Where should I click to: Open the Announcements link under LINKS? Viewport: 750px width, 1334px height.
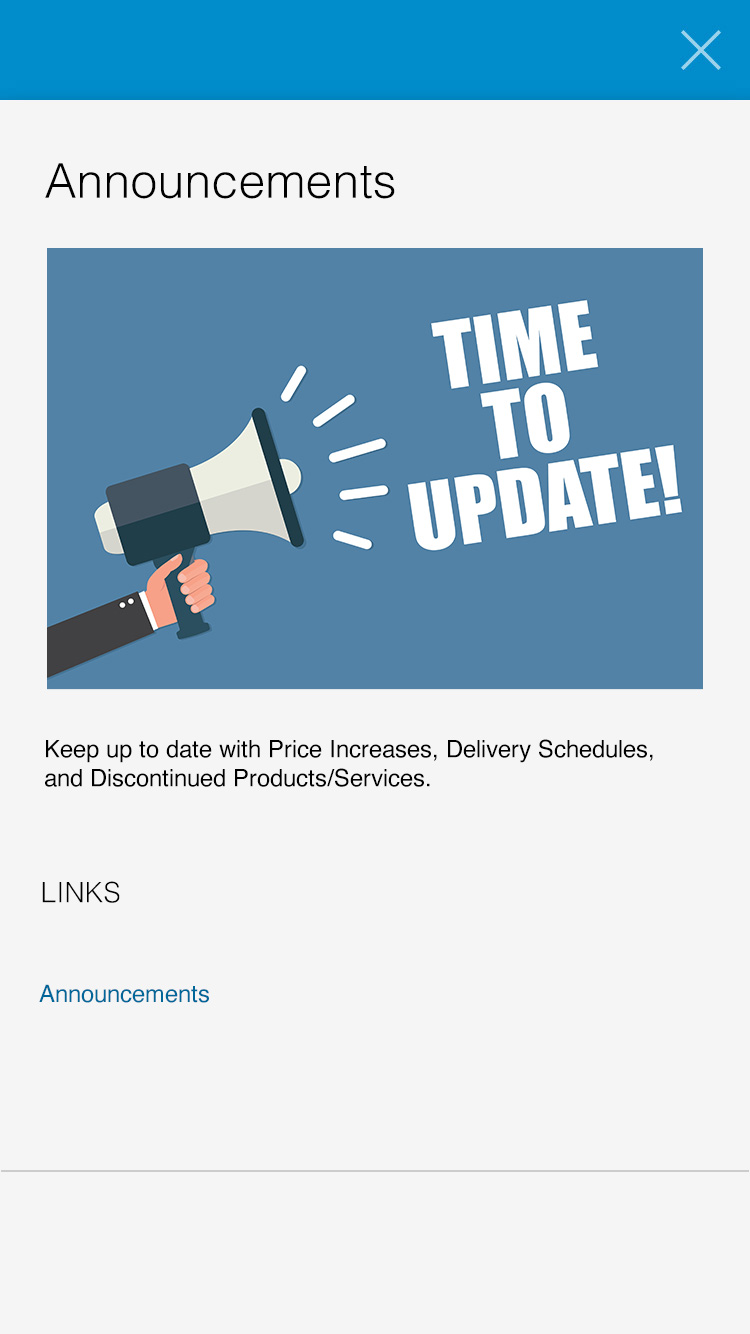click(x=125, y=994)
